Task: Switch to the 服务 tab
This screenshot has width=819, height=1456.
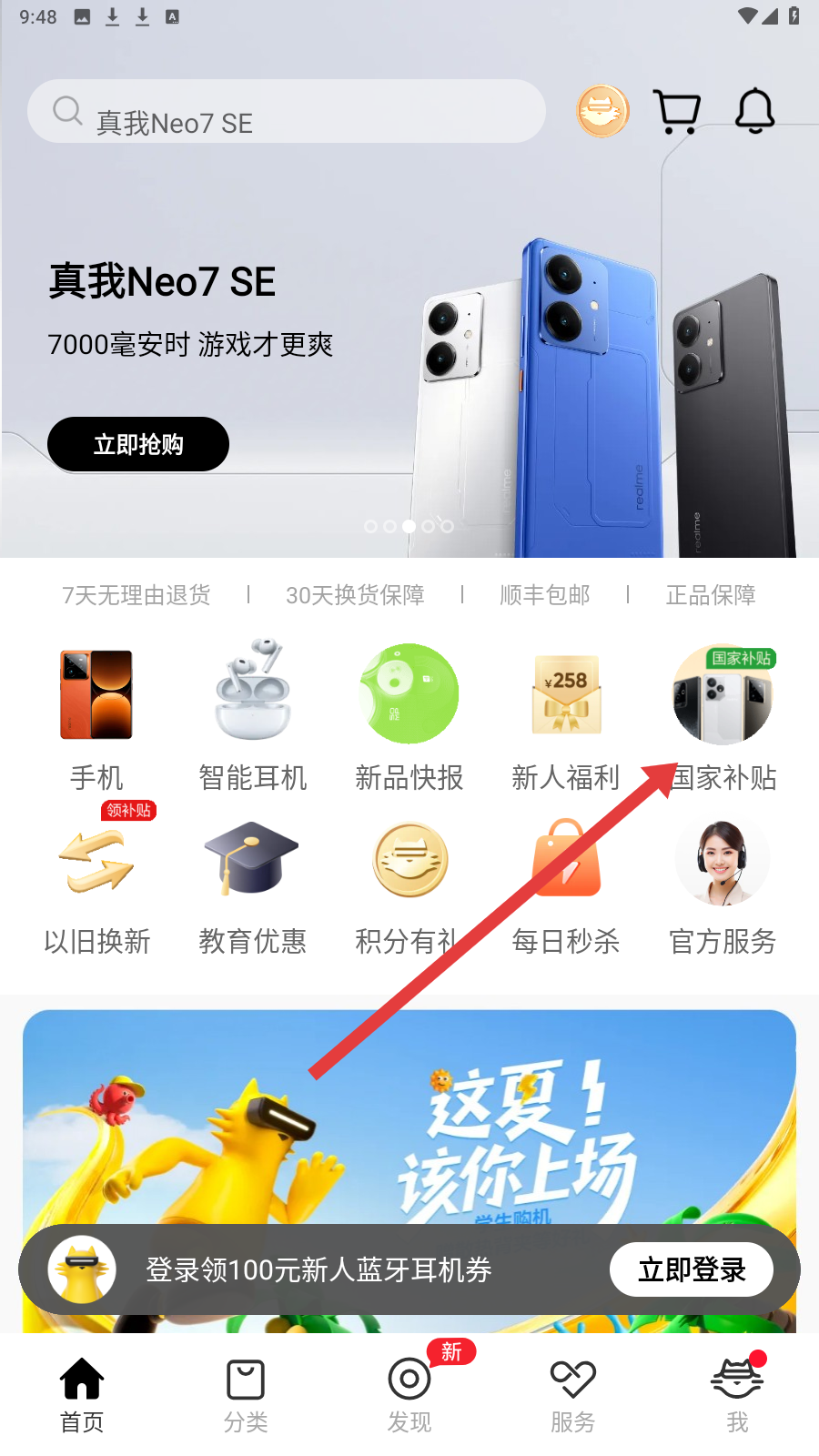Action: [573, 1396]
